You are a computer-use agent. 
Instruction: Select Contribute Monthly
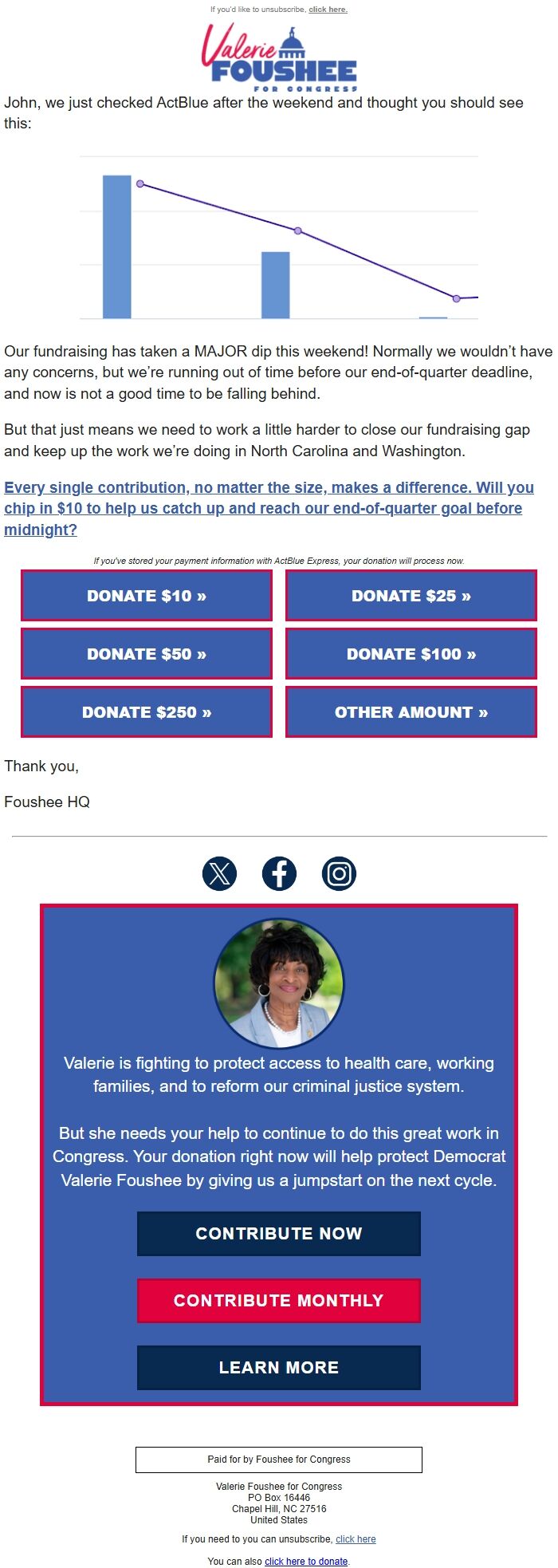point(278,1301)
